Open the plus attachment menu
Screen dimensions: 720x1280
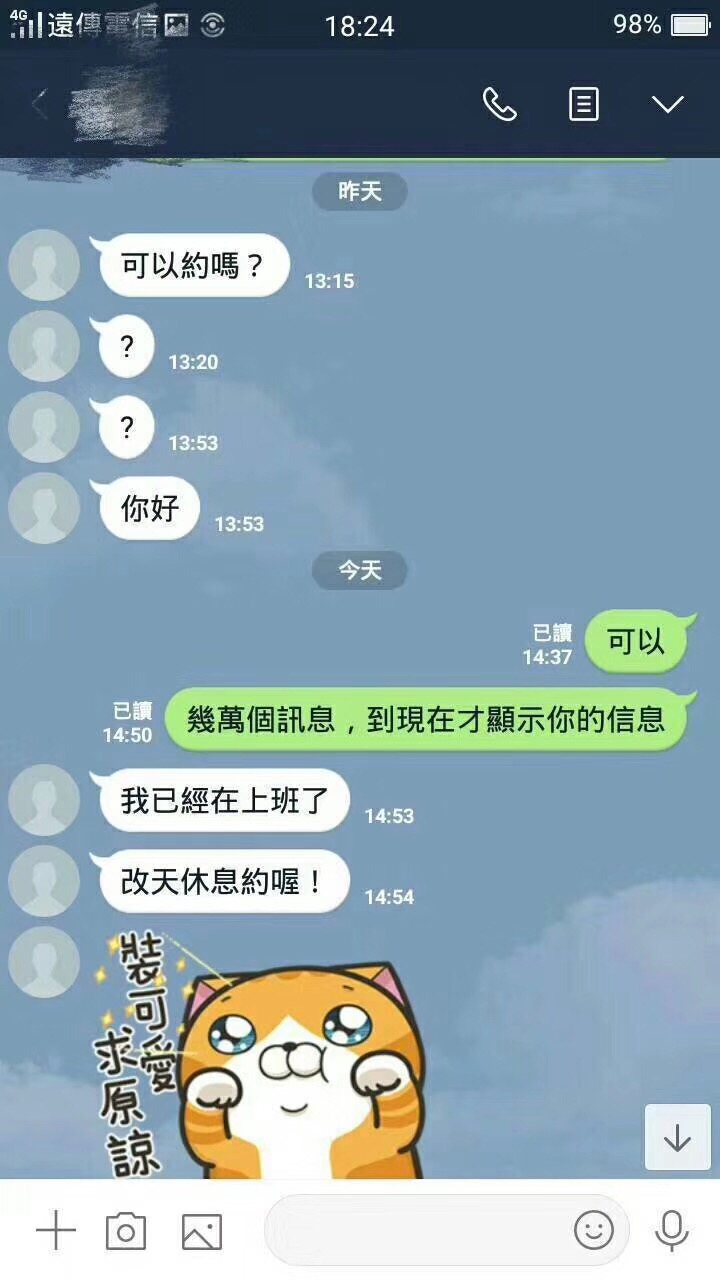(x=56, y=1230)
